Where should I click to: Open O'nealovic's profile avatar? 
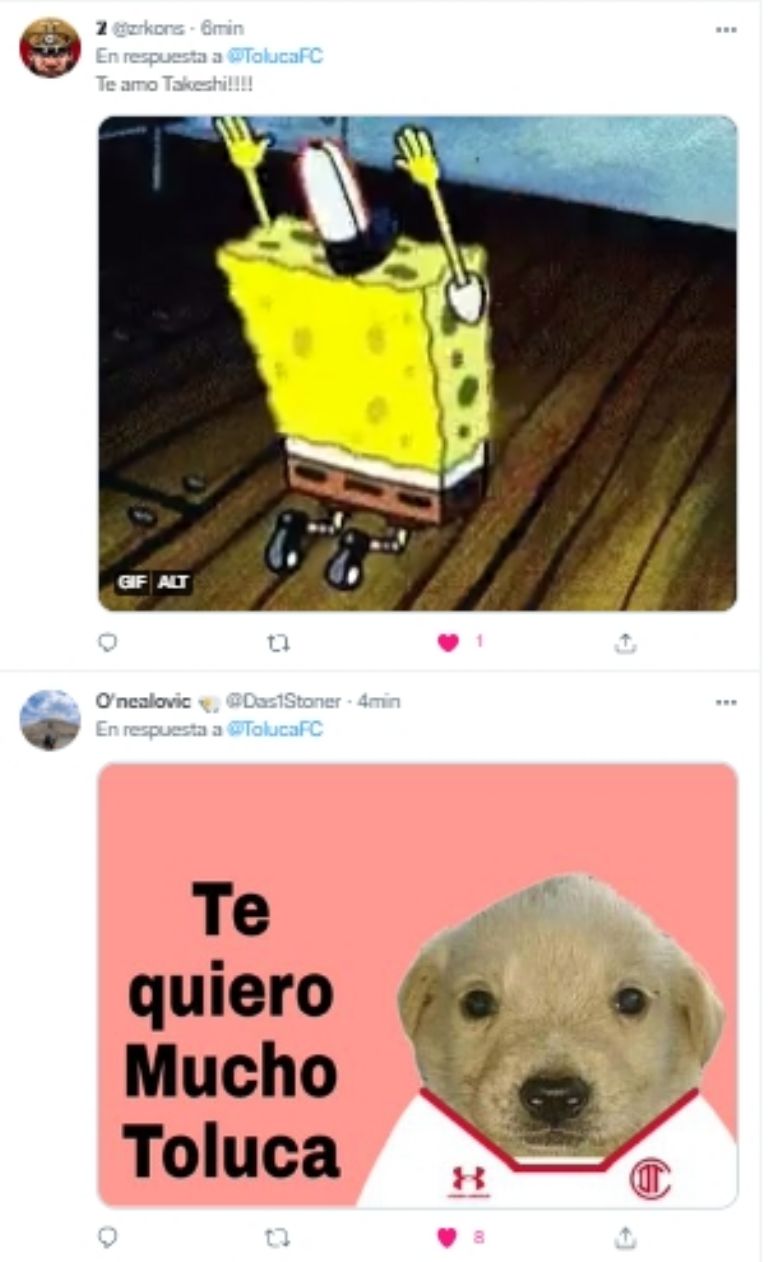pyautogui.click(x=50, y=720)
